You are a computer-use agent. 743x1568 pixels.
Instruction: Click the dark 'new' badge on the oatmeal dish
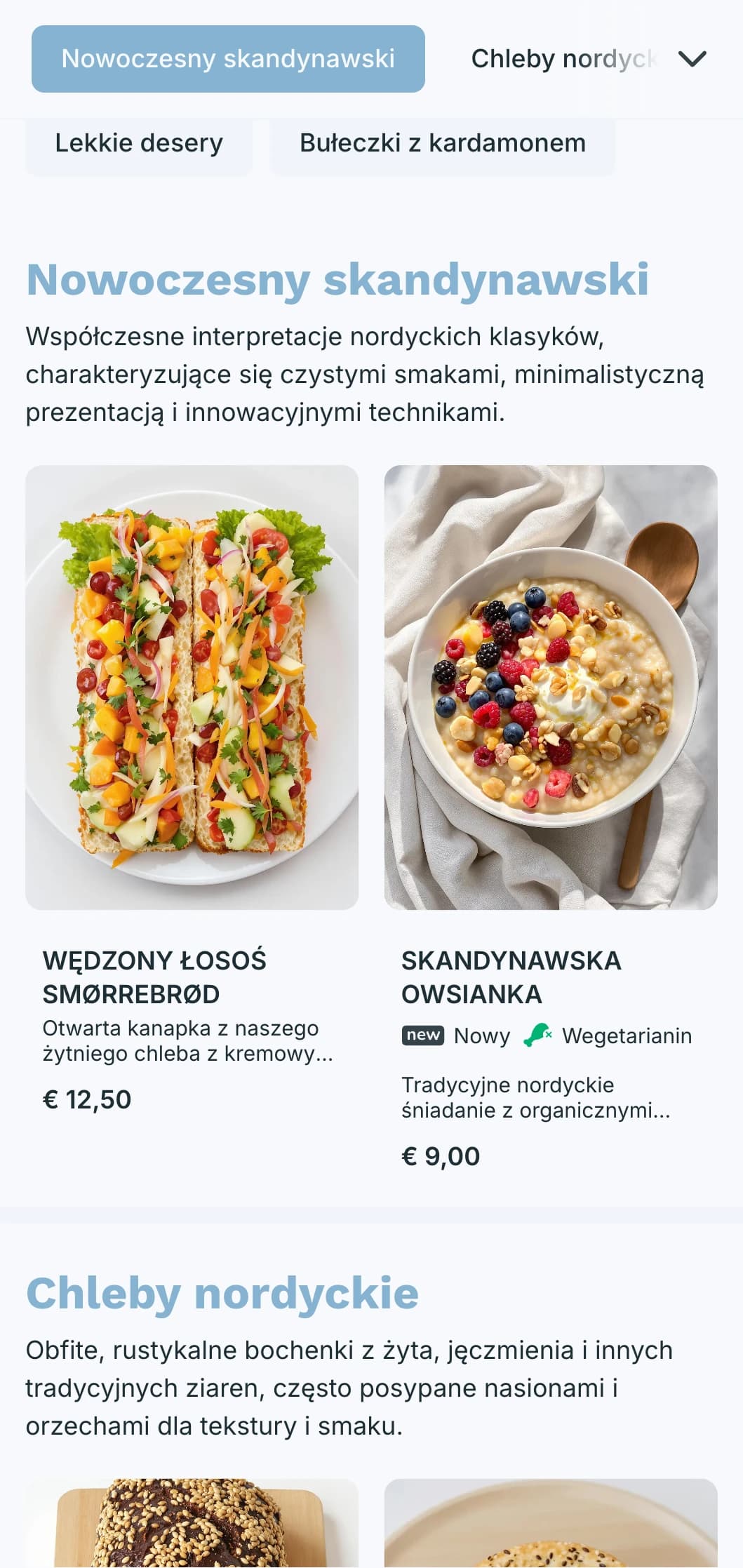coord(423,1036)
